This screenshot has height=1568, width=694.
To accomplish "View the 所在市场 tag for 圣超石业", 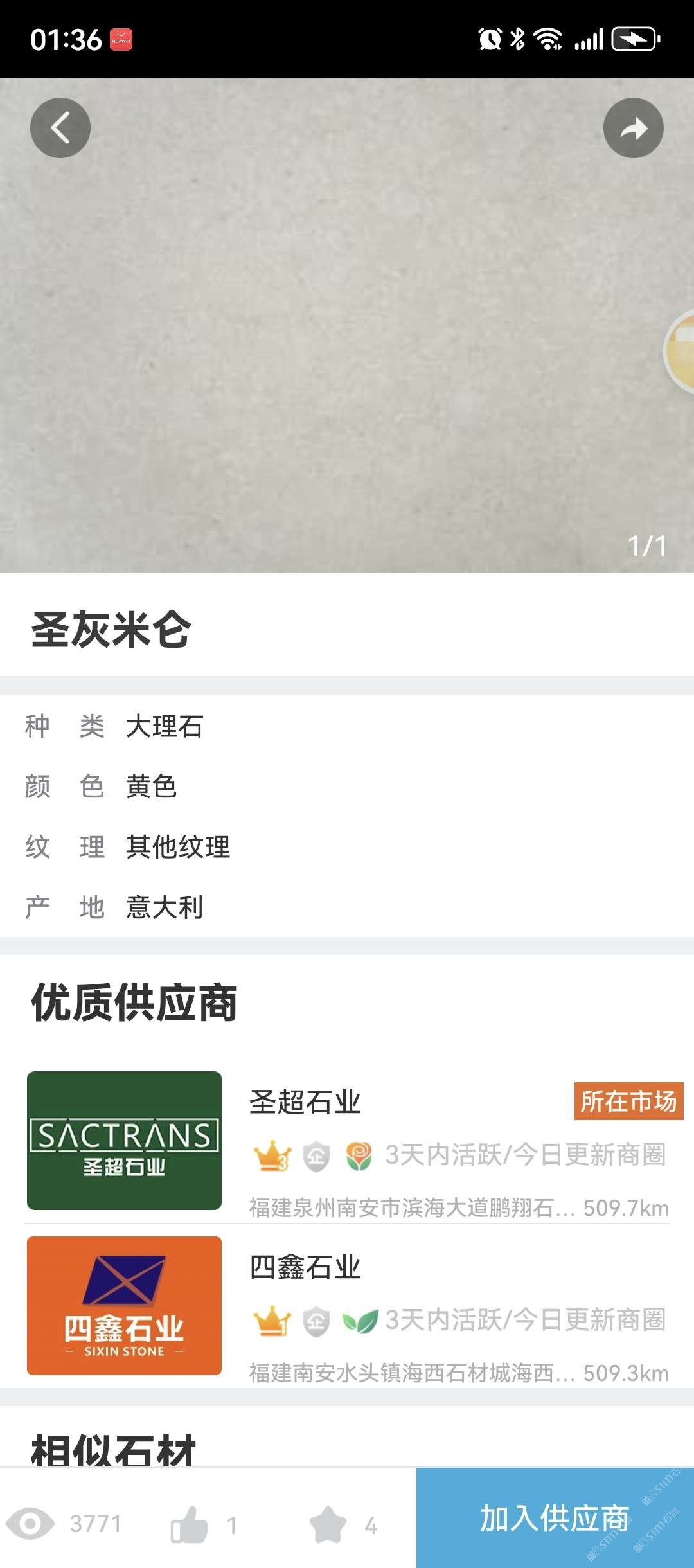I will tap(628, 1101).
